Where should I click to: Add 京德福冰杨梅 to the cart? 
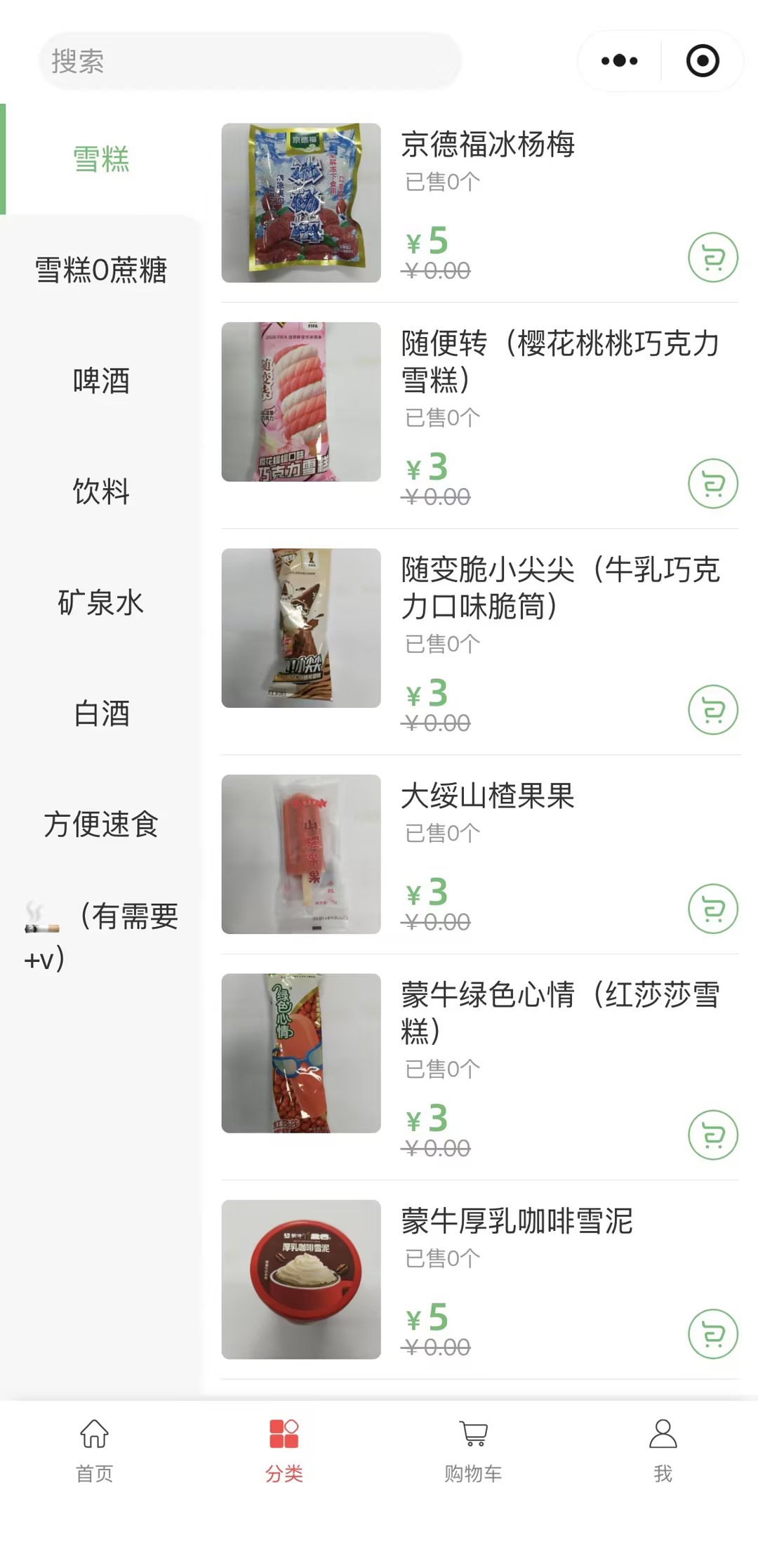[712, 258]
